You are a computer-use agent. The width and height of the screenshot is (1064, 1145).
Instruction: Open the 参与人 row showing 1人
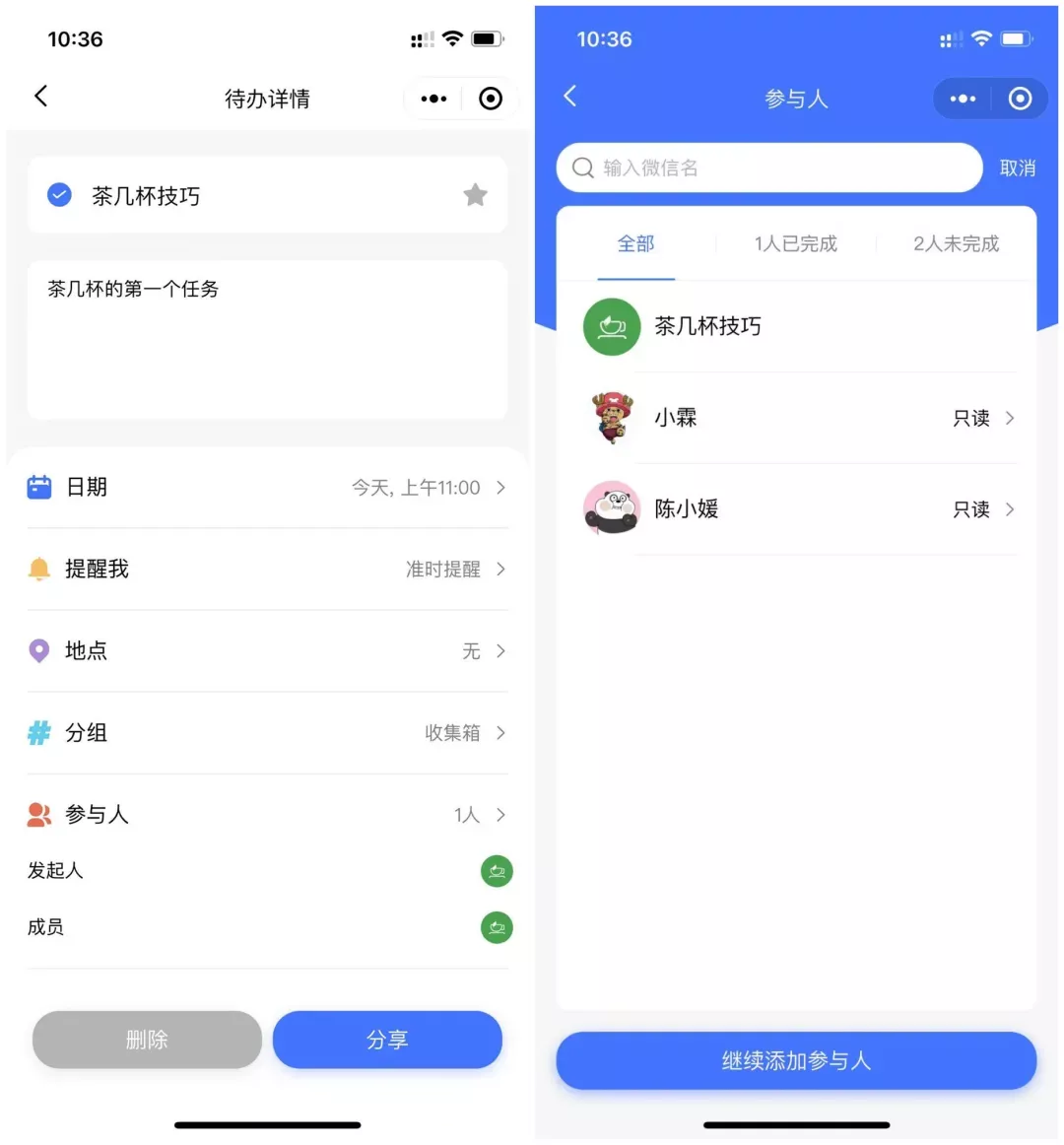(x=267, y=815)
